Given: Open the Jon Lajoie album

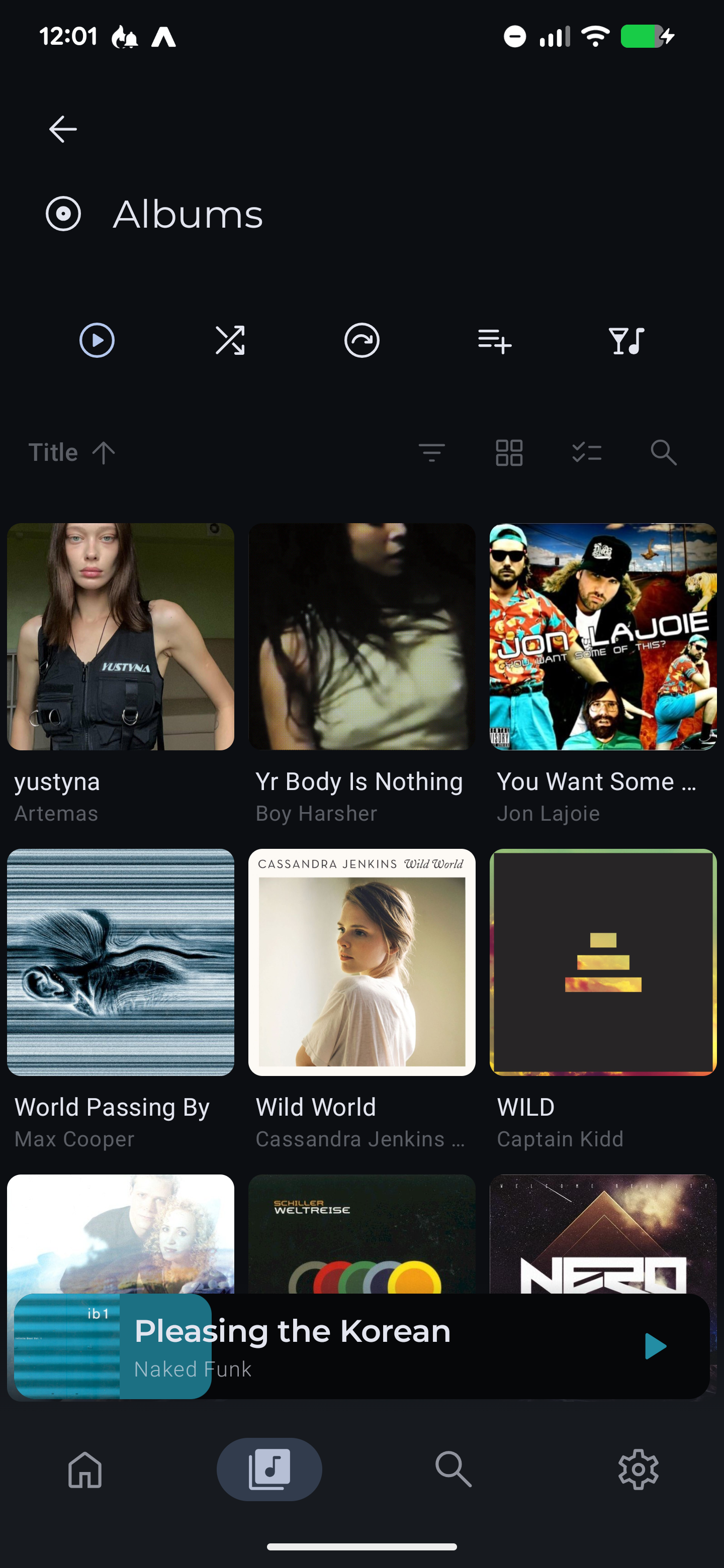Looking at the screenshot, I should click(603, 637).
